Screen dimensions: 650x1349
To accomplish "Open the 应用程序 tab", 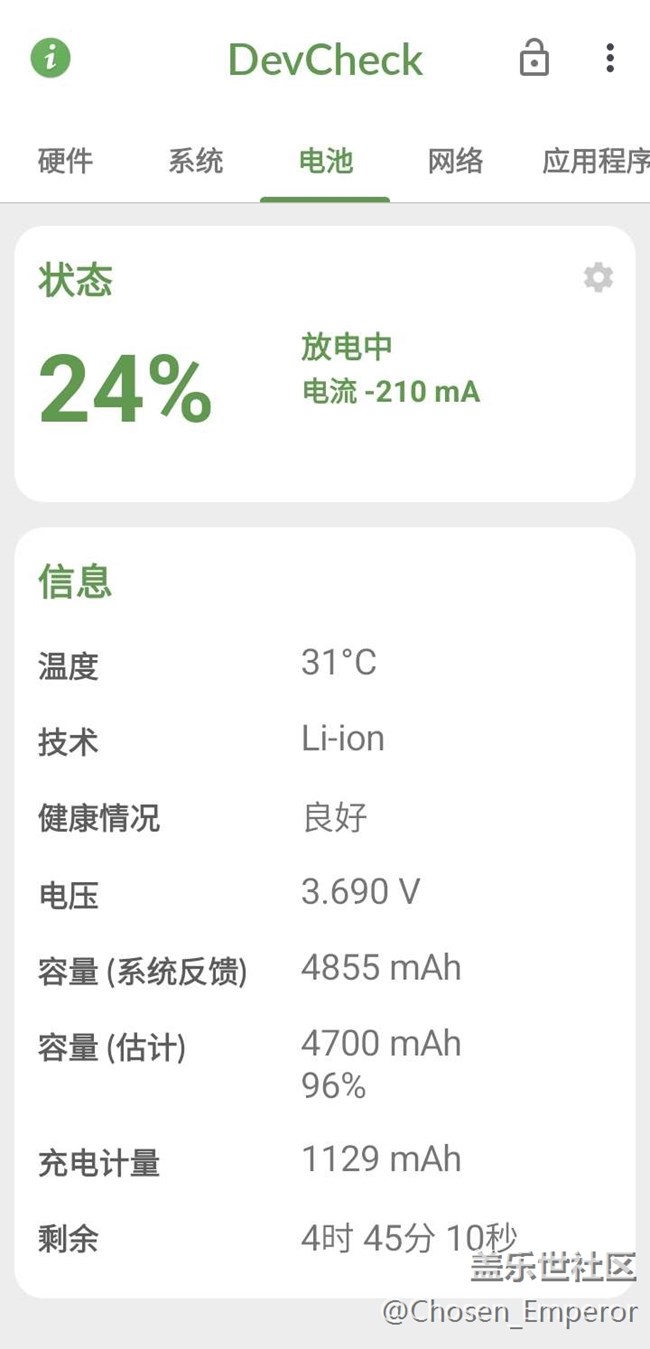I will [596, 161].
